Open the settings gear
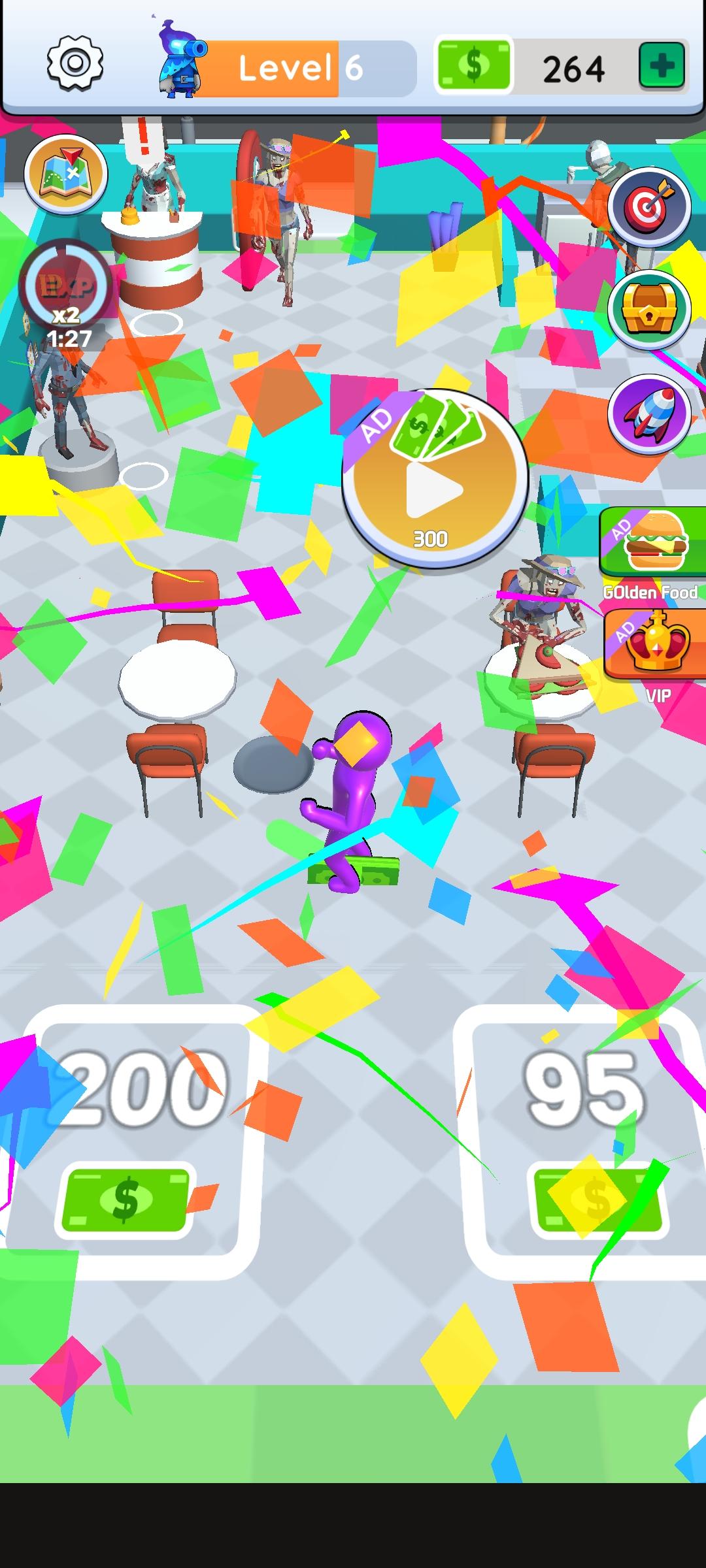This screenshot has width=706, height=1568. pyautogui.click(x=74, y=63)
